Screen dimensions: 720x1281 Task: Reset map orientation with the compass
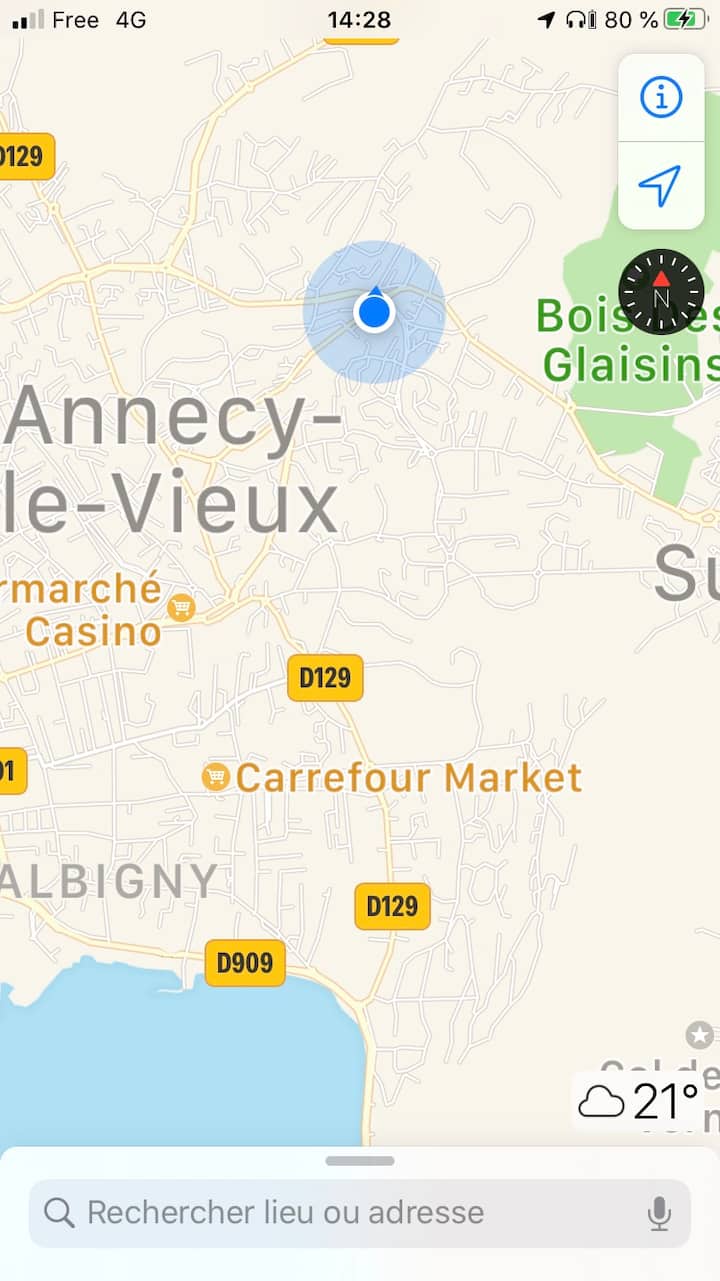pos(661,292)
